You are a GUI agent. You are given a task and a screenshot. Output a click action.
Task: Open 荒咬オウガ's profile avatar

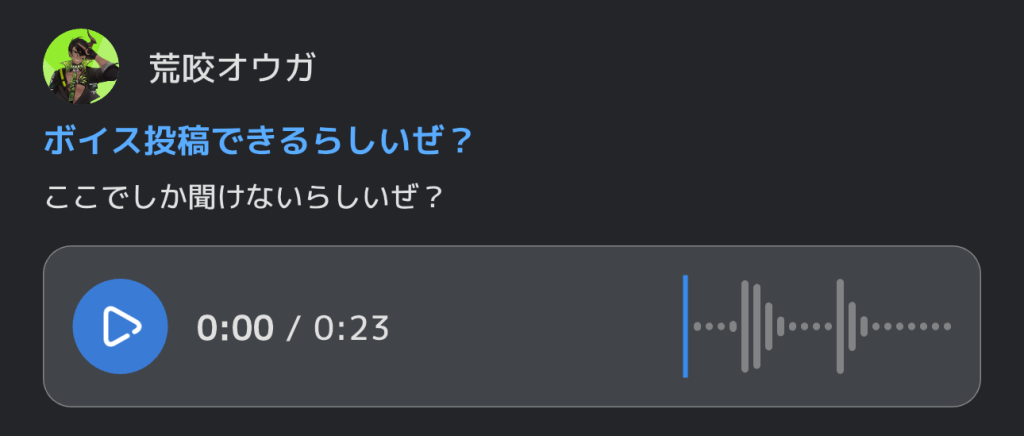pos(80,68)
